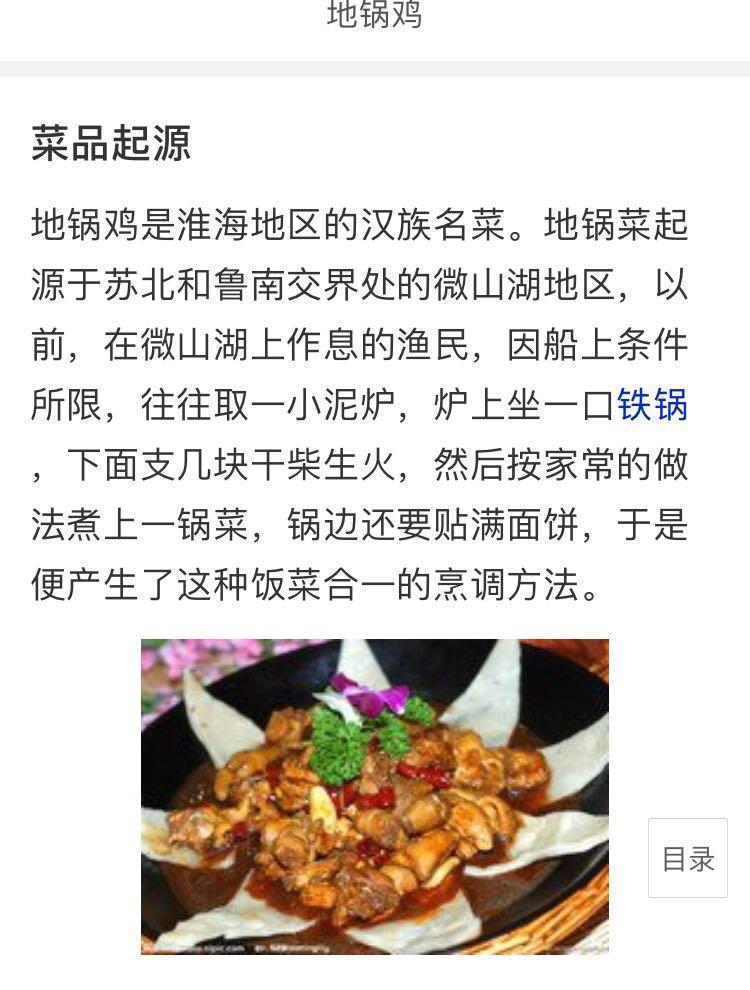Viewport: 750px width, 990px height.
Task: Open the 目录 table of contents
Action: 688,858
